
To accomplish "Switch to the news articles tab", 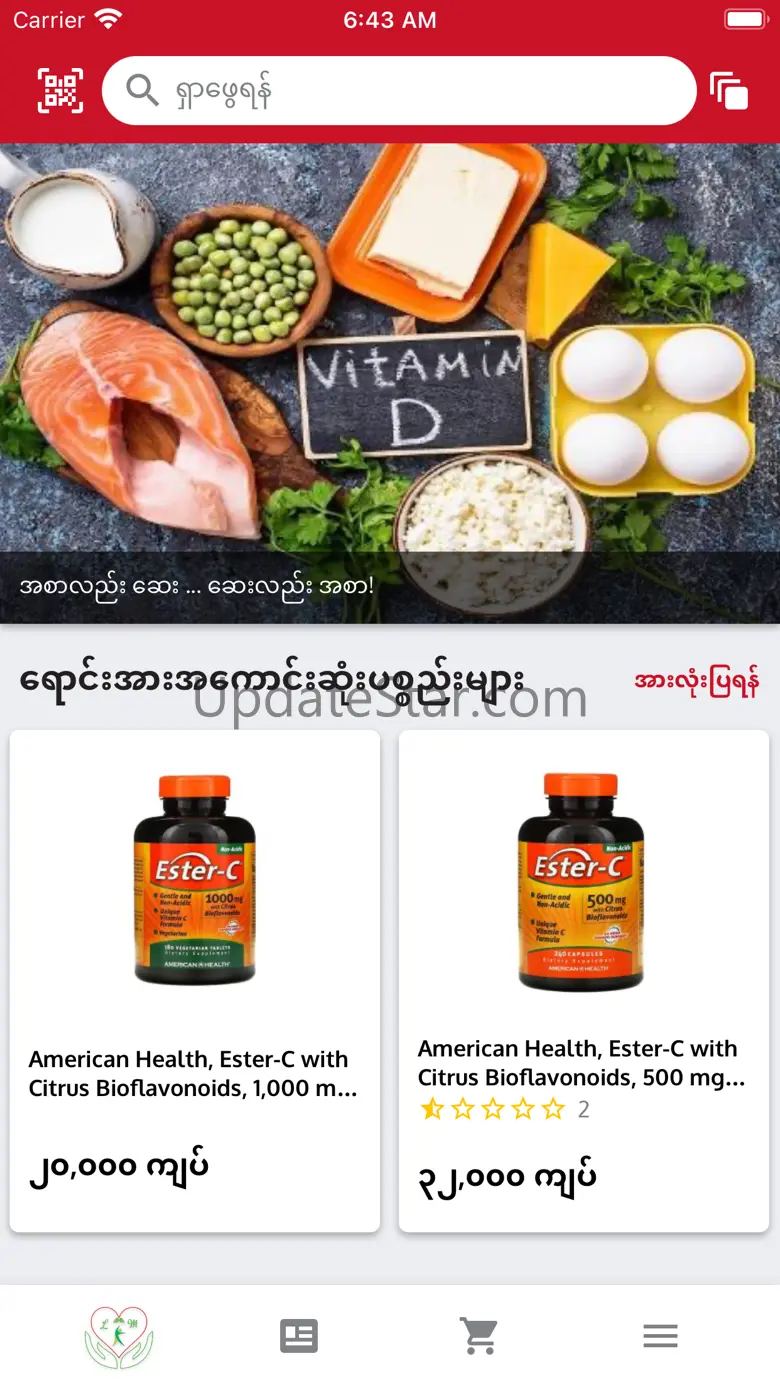I will coord(299,1336).
